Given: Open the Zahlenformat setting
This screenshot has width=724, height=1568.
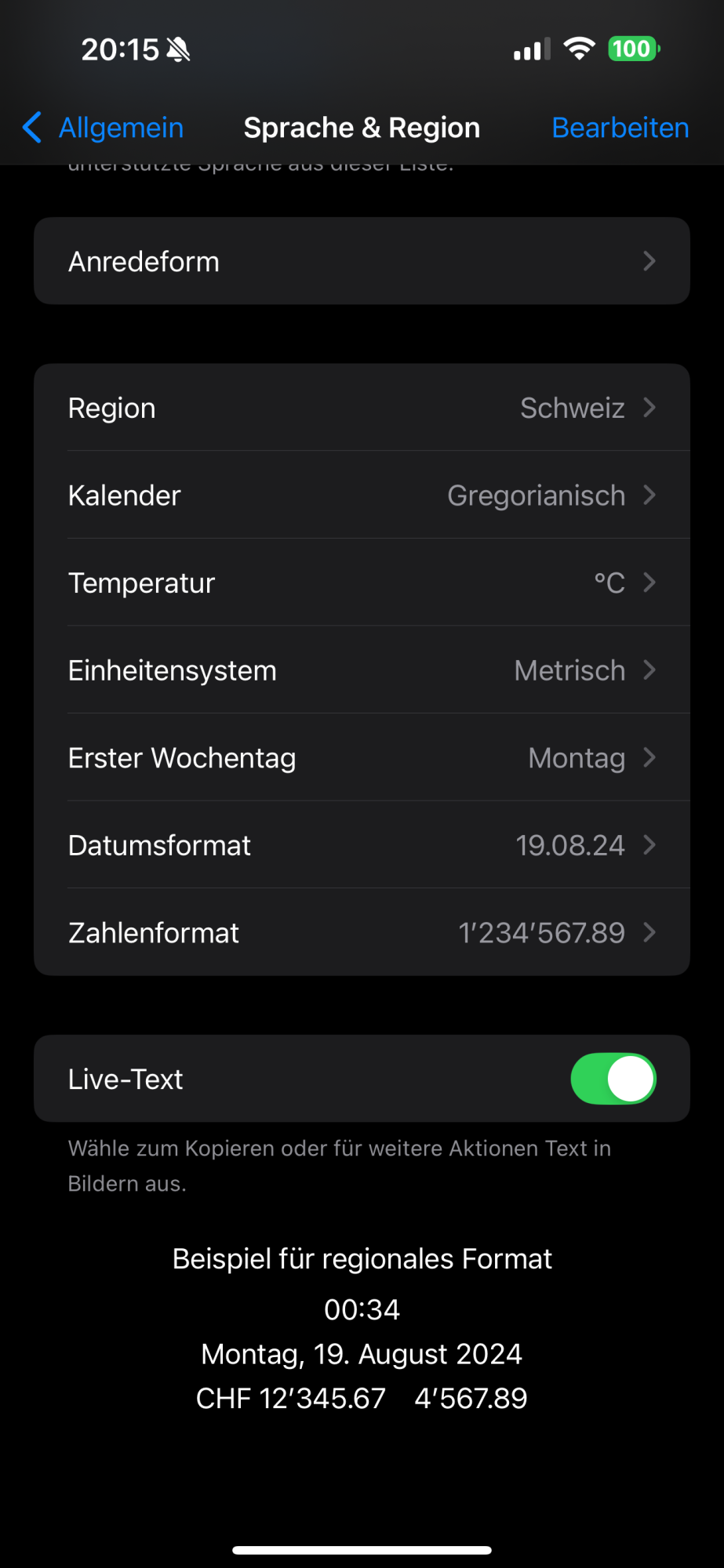Looking at the screenshot, I should coord(362,932).
